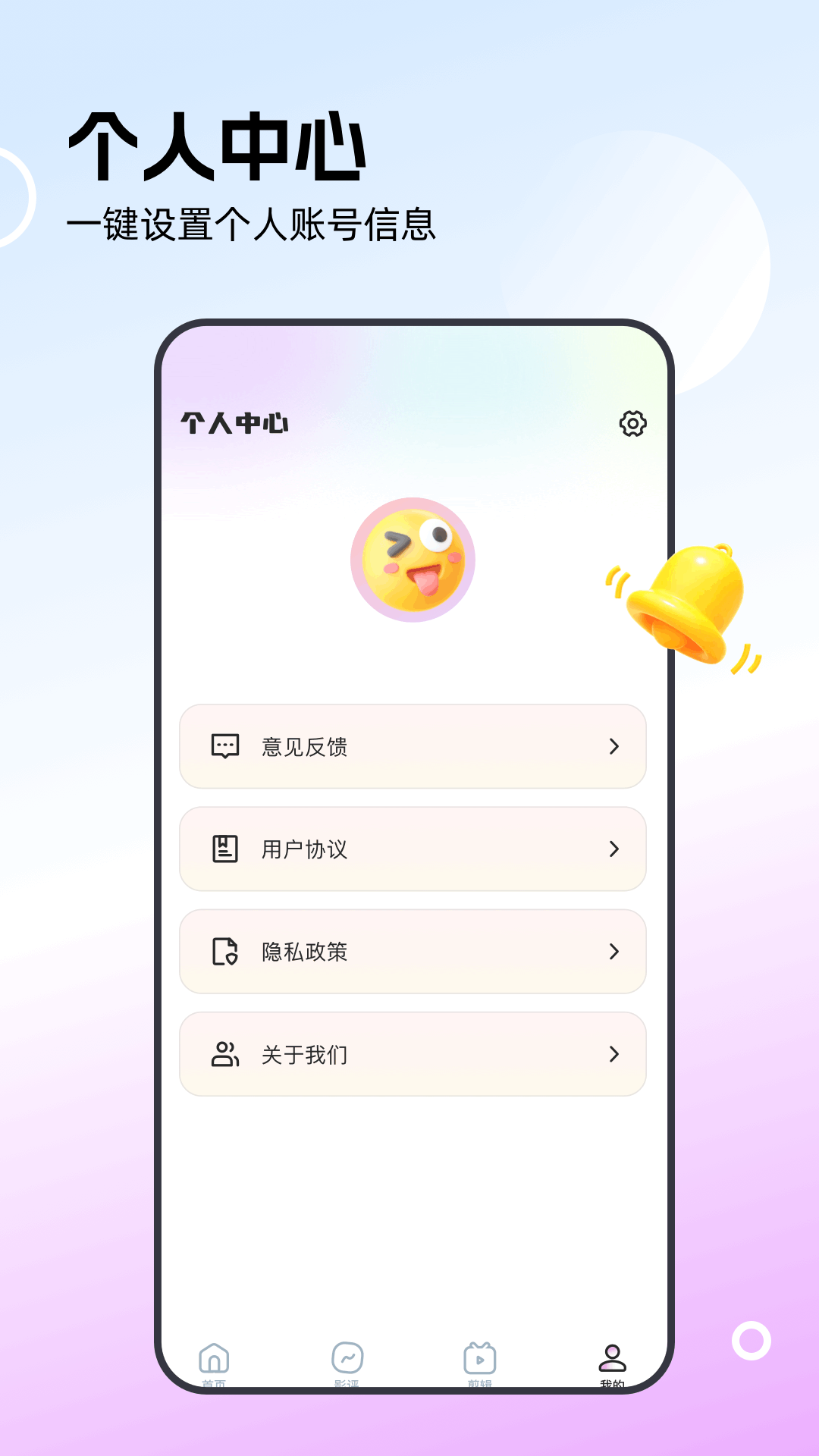Click the people icon beside 关于我们
This screenshot has height=1456, width=819.
[x=224, y=1054]
